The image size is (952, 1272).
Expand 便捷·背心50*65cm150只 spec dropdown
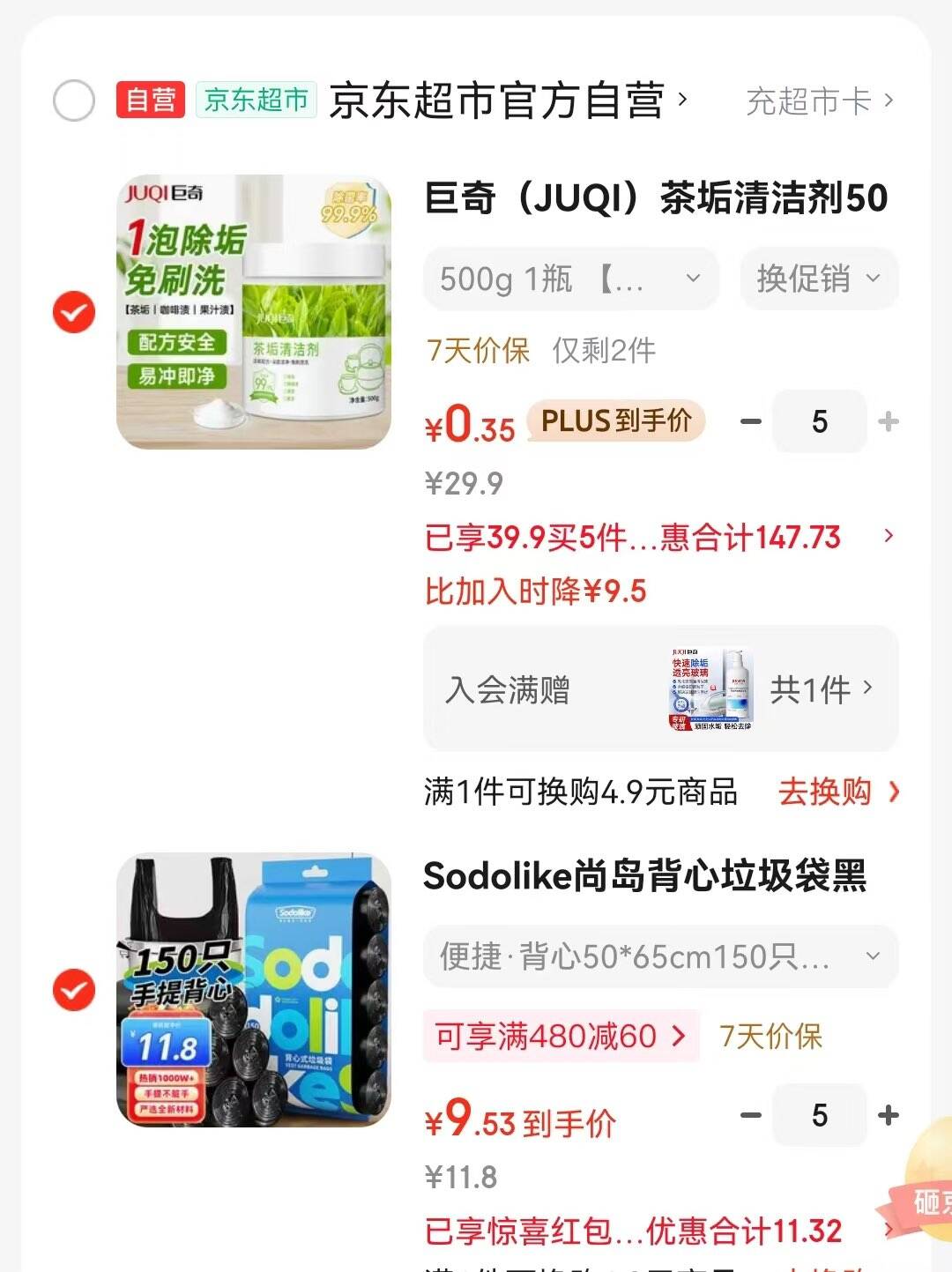point(659,956)
